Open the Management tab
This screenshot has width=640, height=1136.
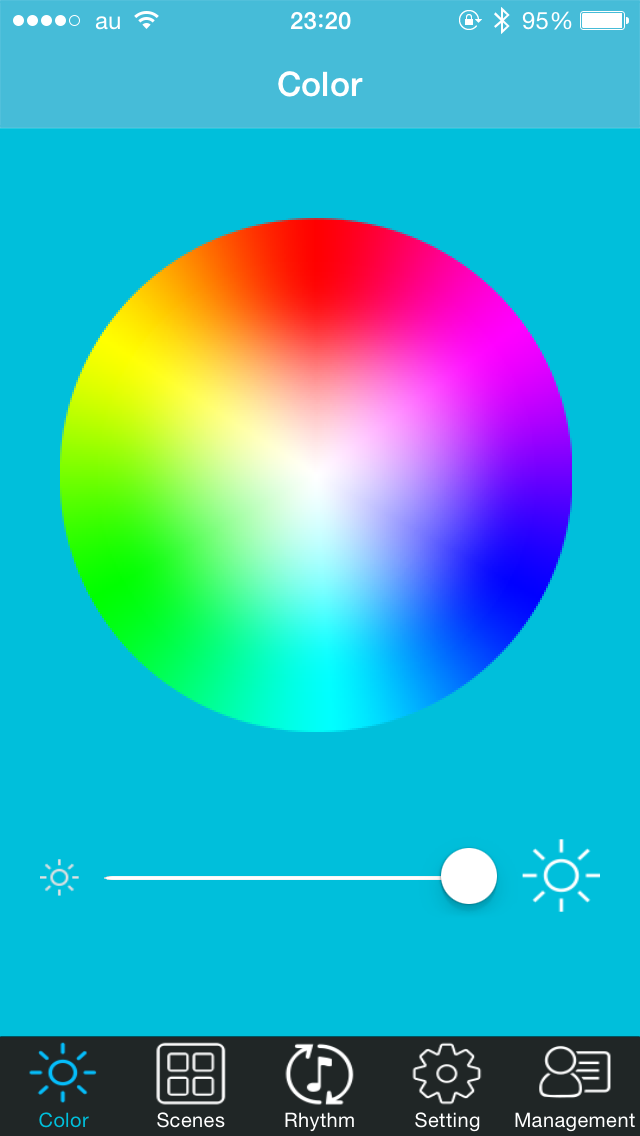pyautogui.click(x=575, y=1086)
